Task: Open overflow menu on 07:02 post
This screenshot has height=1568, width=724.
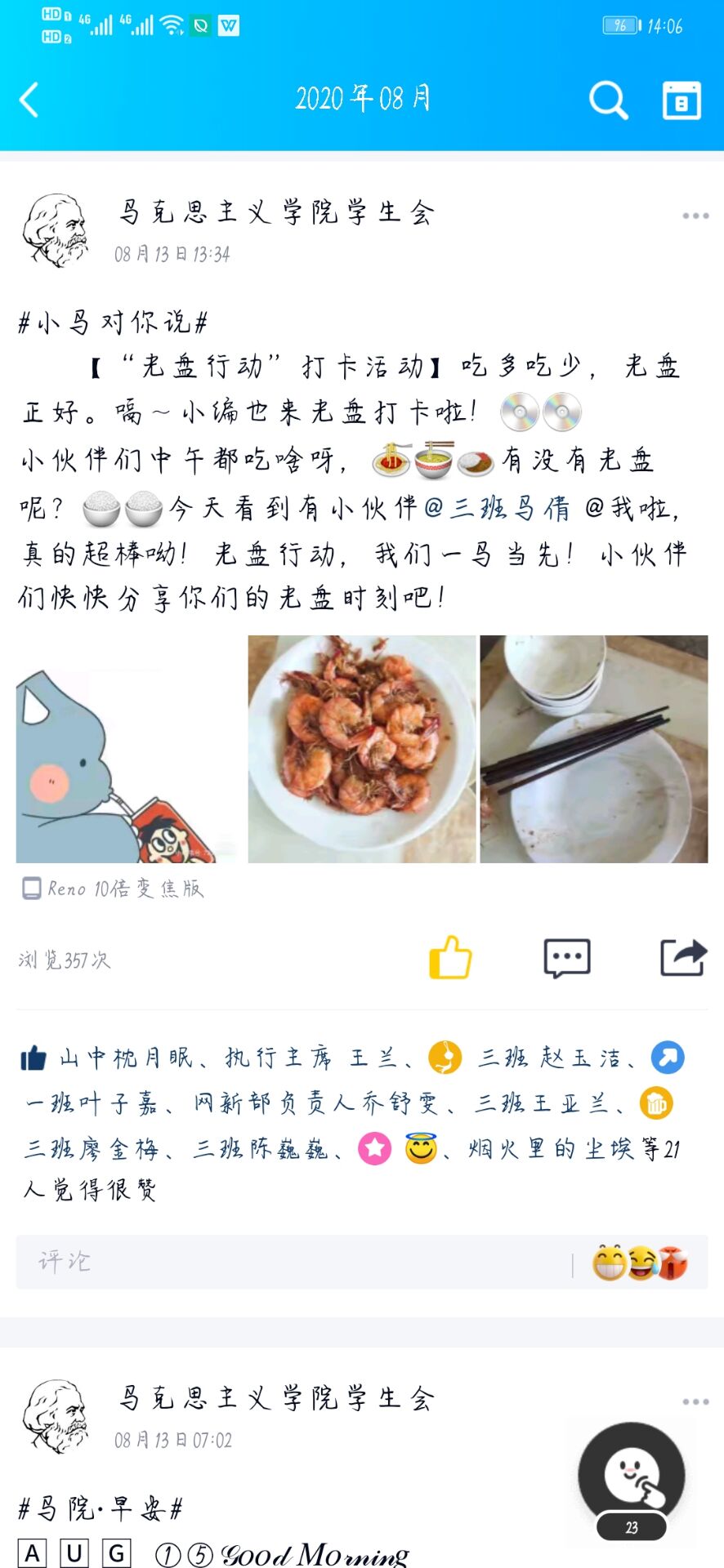Action: coord(695,1401)
